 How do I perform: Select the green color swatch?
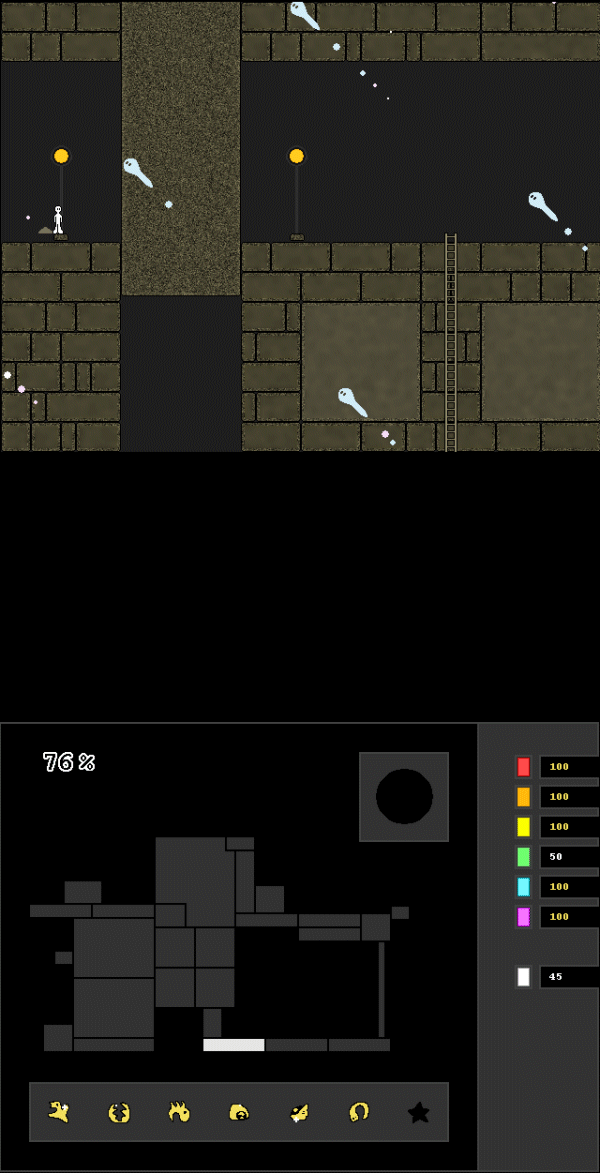click(523, 857)
